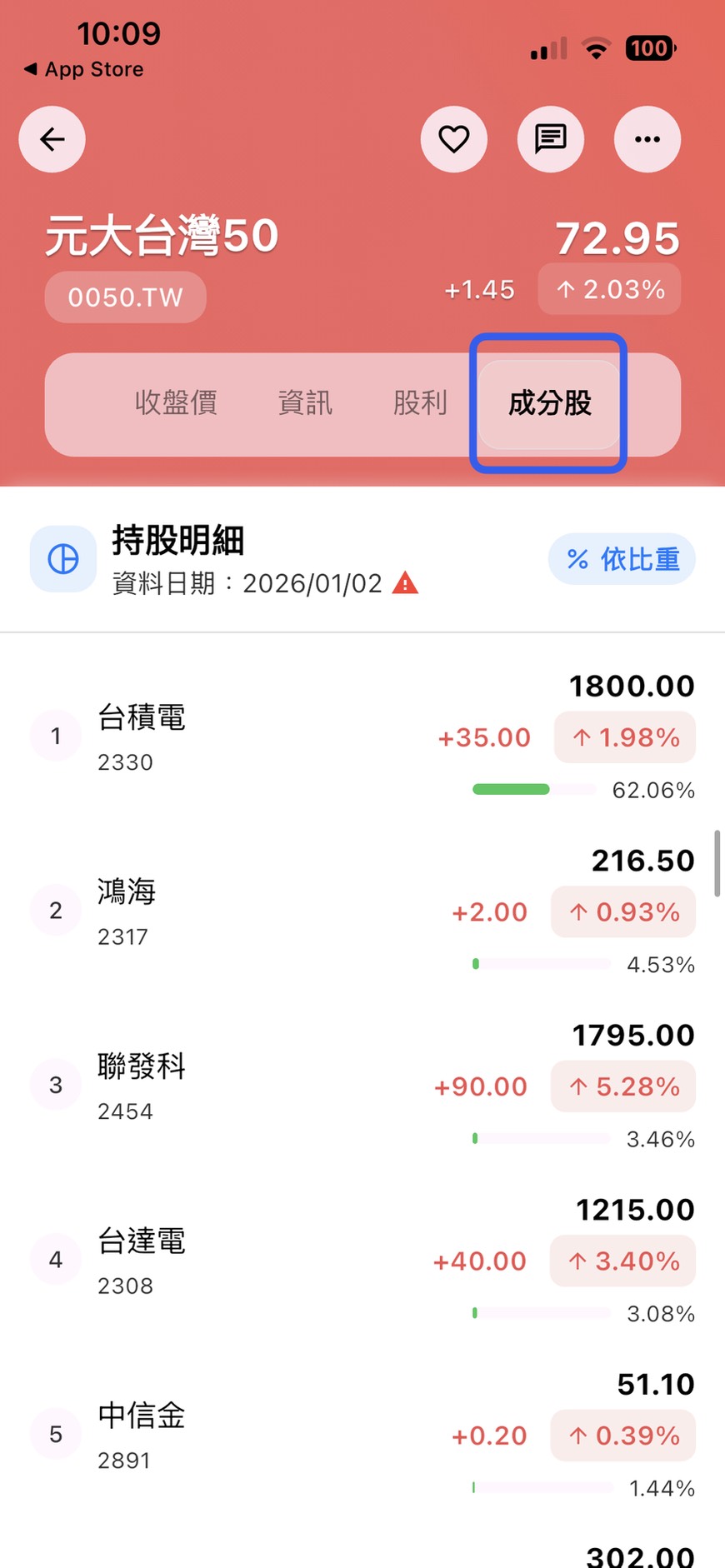The width and height of the screenshot is (725, 1568).
Task: View the 台達電 2308 holding row
Action: tap(362, 1260)
